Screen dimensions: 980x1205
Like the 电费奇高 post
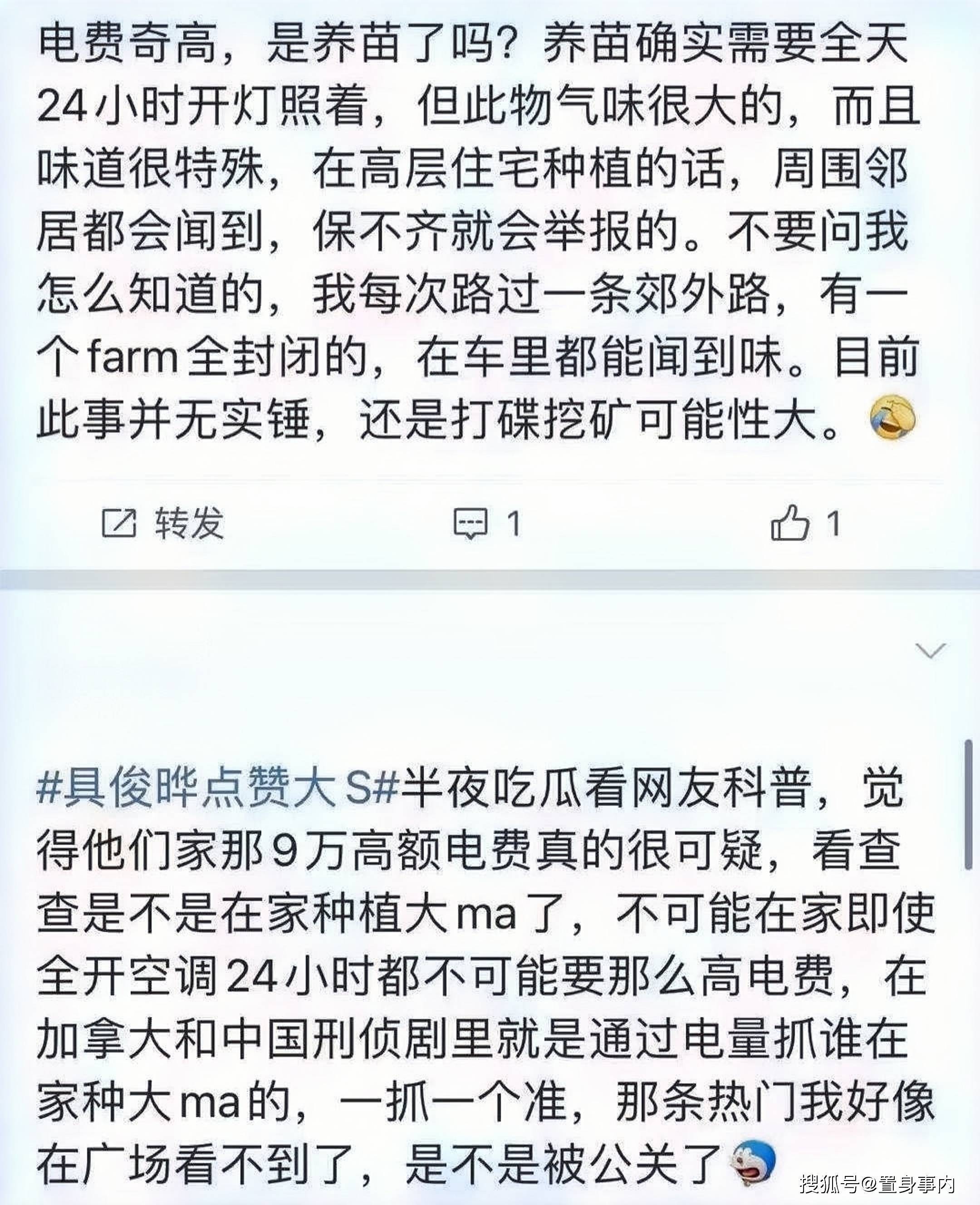click(x=804, y=524)
